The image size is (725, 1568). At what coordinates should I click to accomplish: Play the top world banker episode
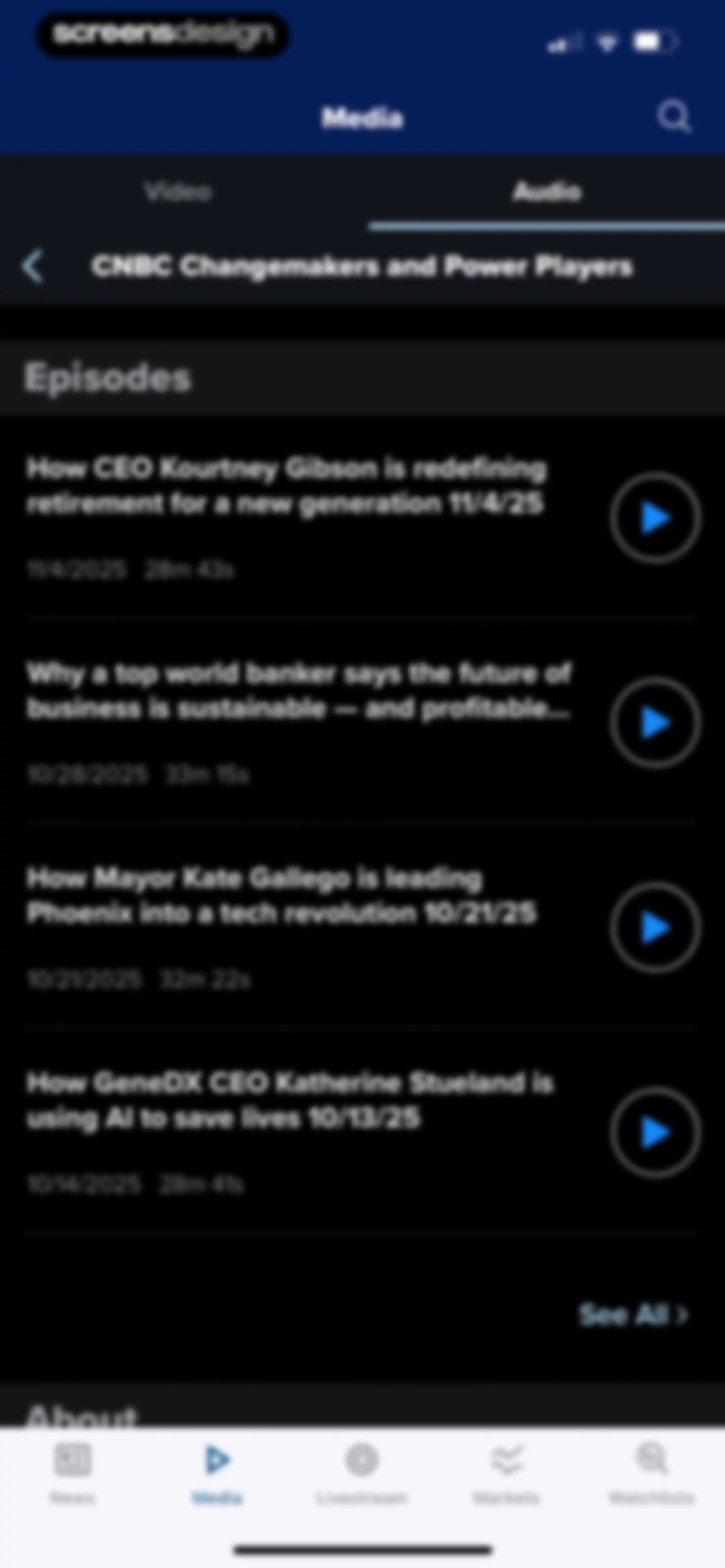[656, 723]
